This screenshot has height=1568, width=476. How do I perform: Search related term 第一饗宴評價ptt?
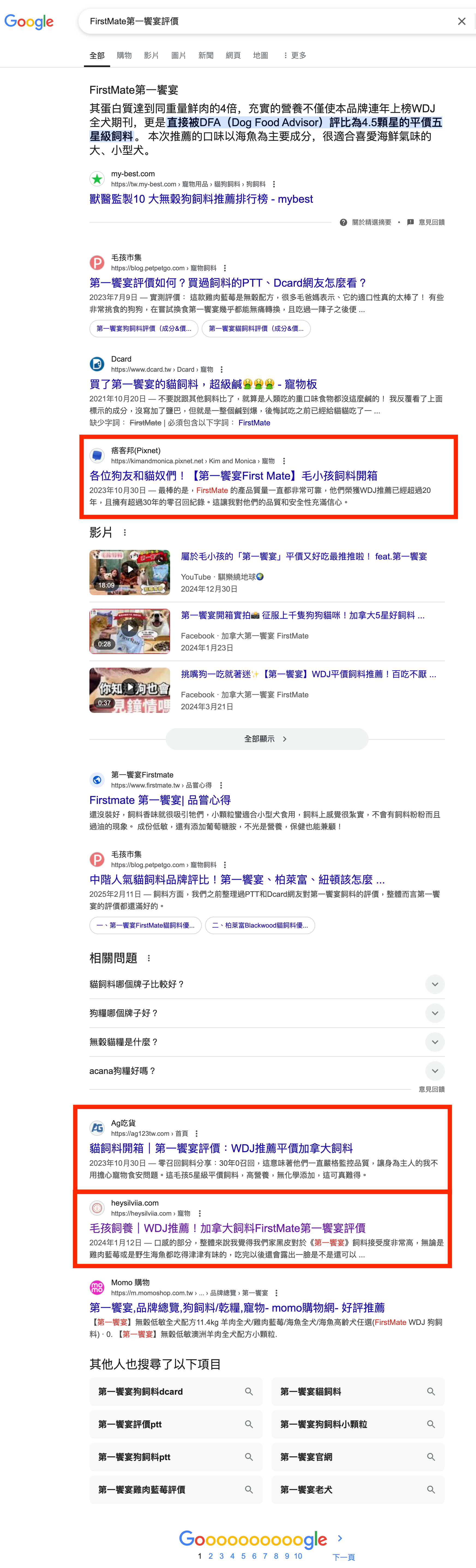point(175,1424)
